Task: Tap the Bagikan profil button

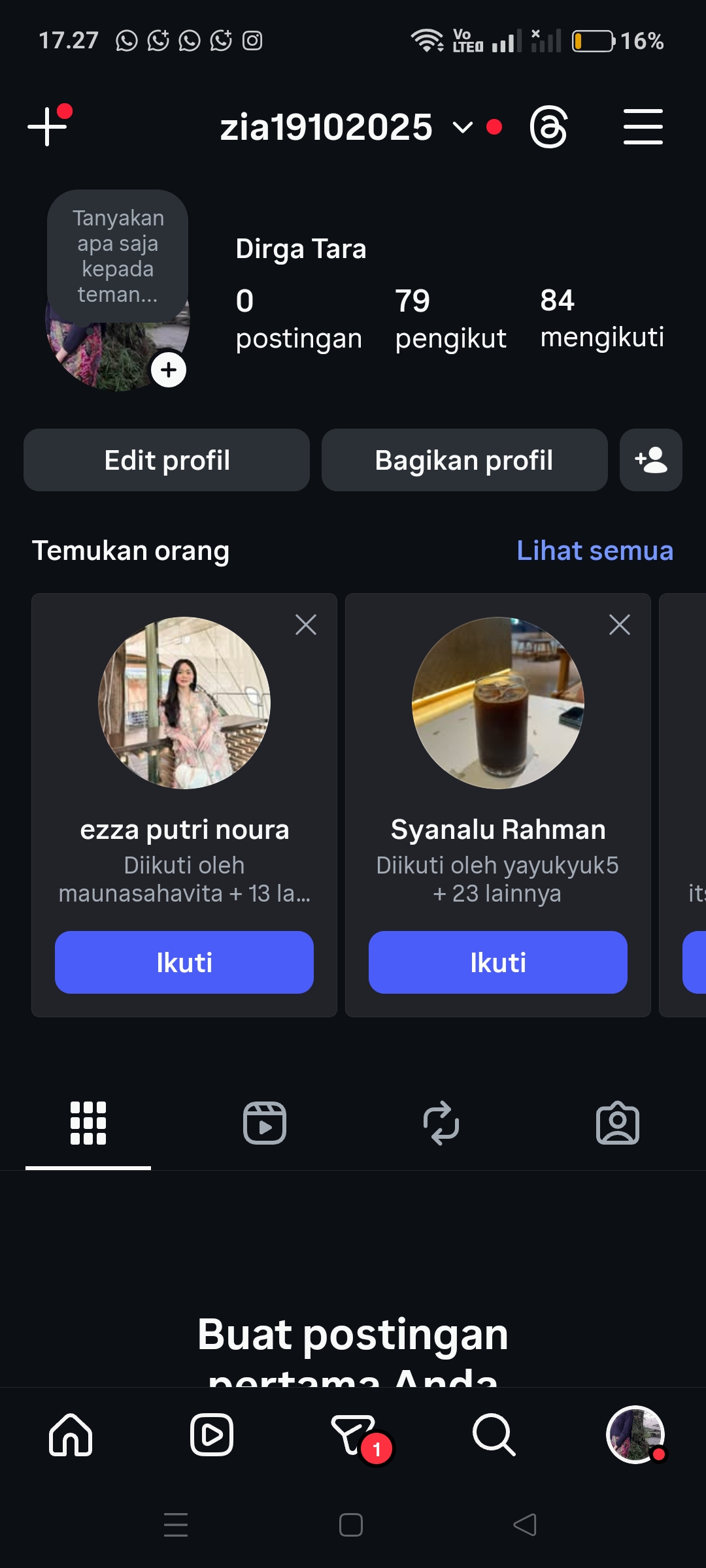Action: 464,460
